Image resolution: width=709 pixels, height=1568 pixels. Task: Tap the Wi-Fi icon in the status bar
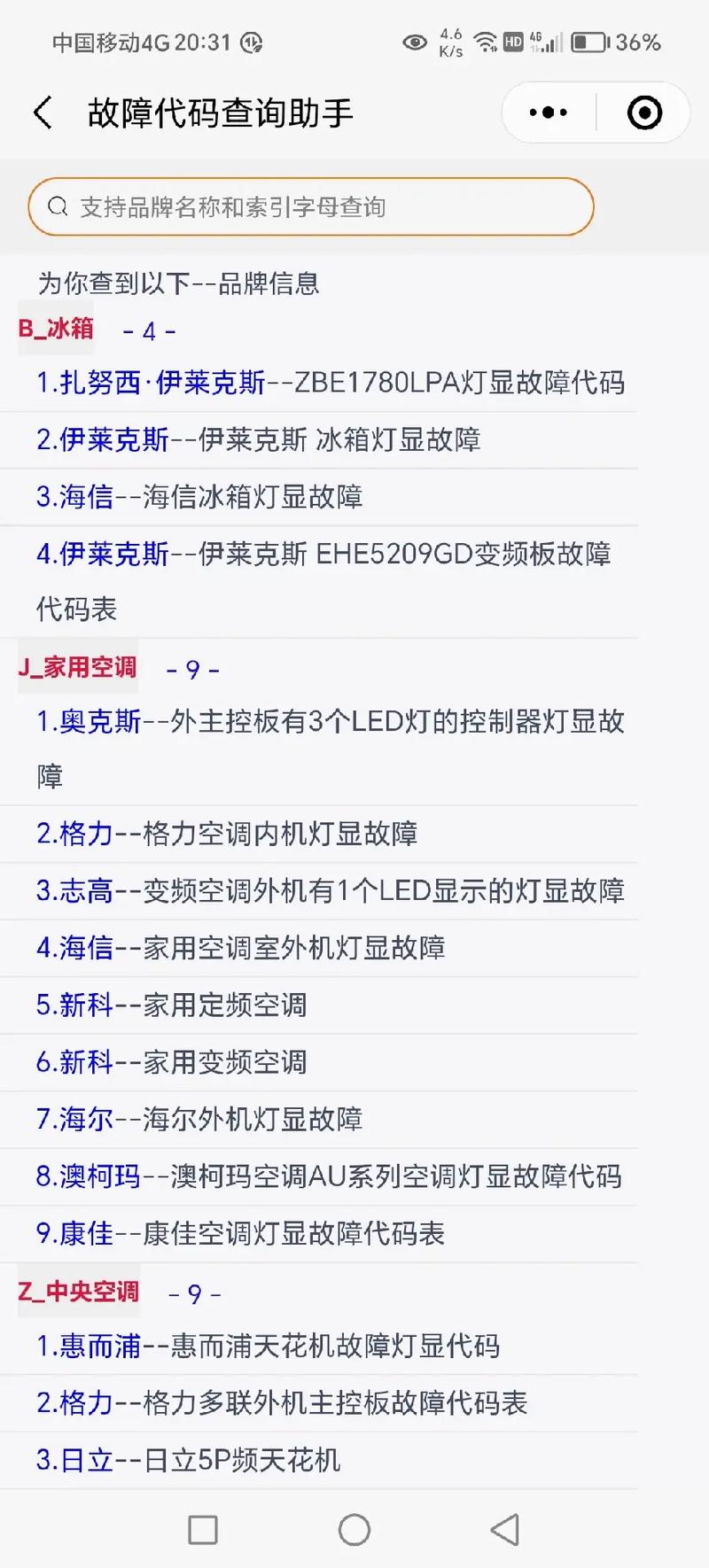tap(483, 41)
